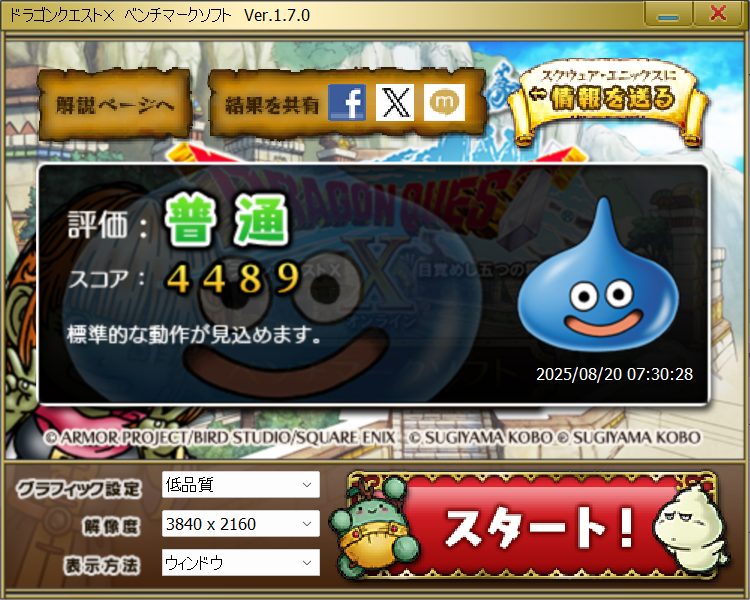This screenshot has width=750, height=600.
Task: Close the benchmark window
Action: coord(718,15)
